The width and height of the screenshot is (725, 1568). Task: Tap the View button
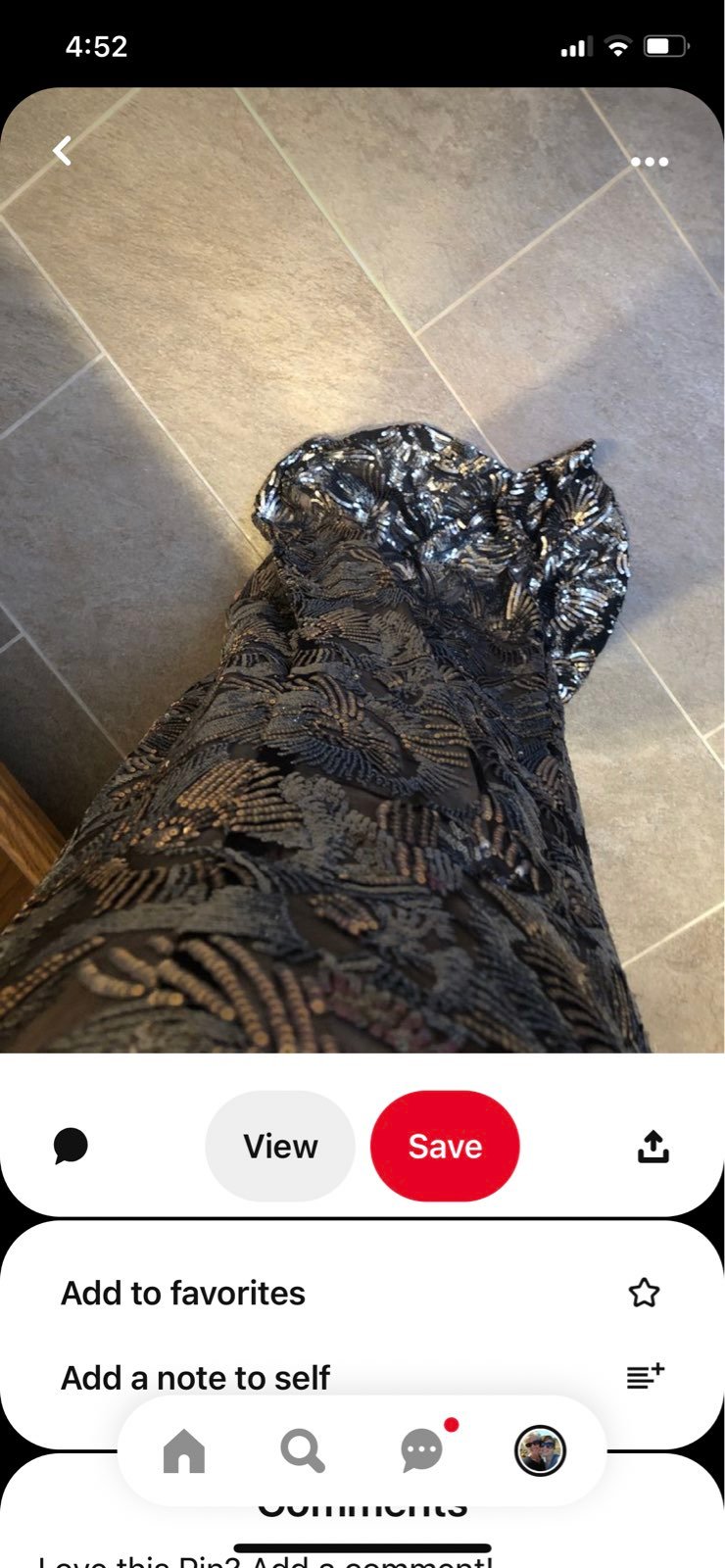[x=280, y=1146]
